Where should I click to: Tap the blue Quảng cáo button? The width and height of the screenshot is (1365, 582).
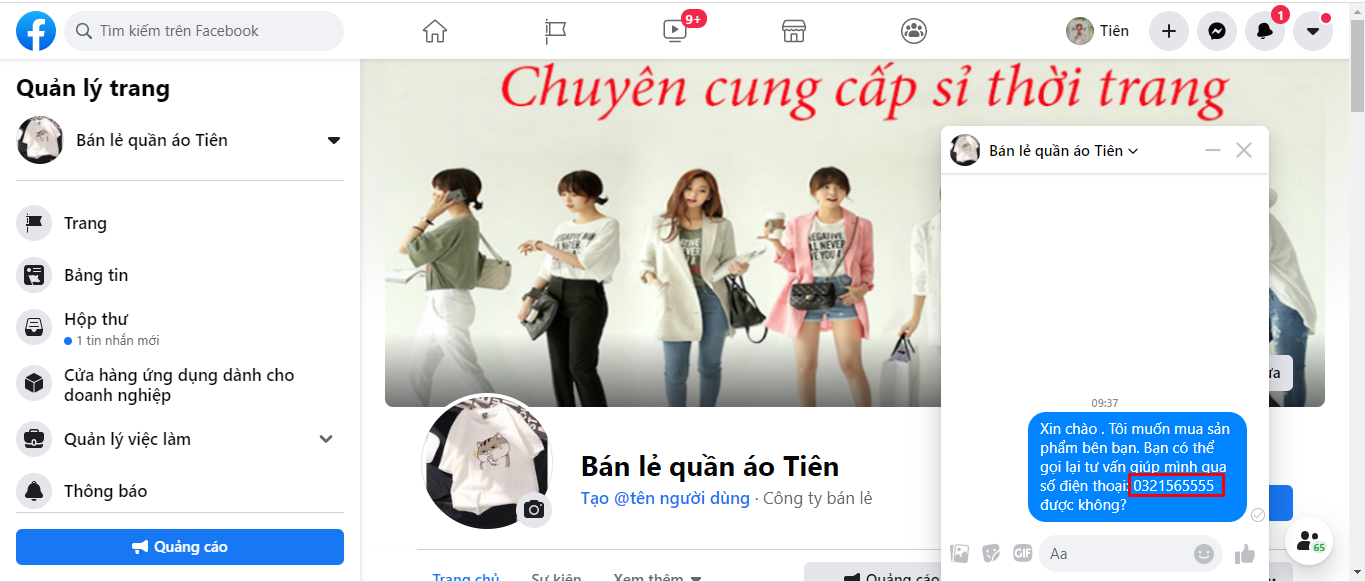click(x=180, y=547)
